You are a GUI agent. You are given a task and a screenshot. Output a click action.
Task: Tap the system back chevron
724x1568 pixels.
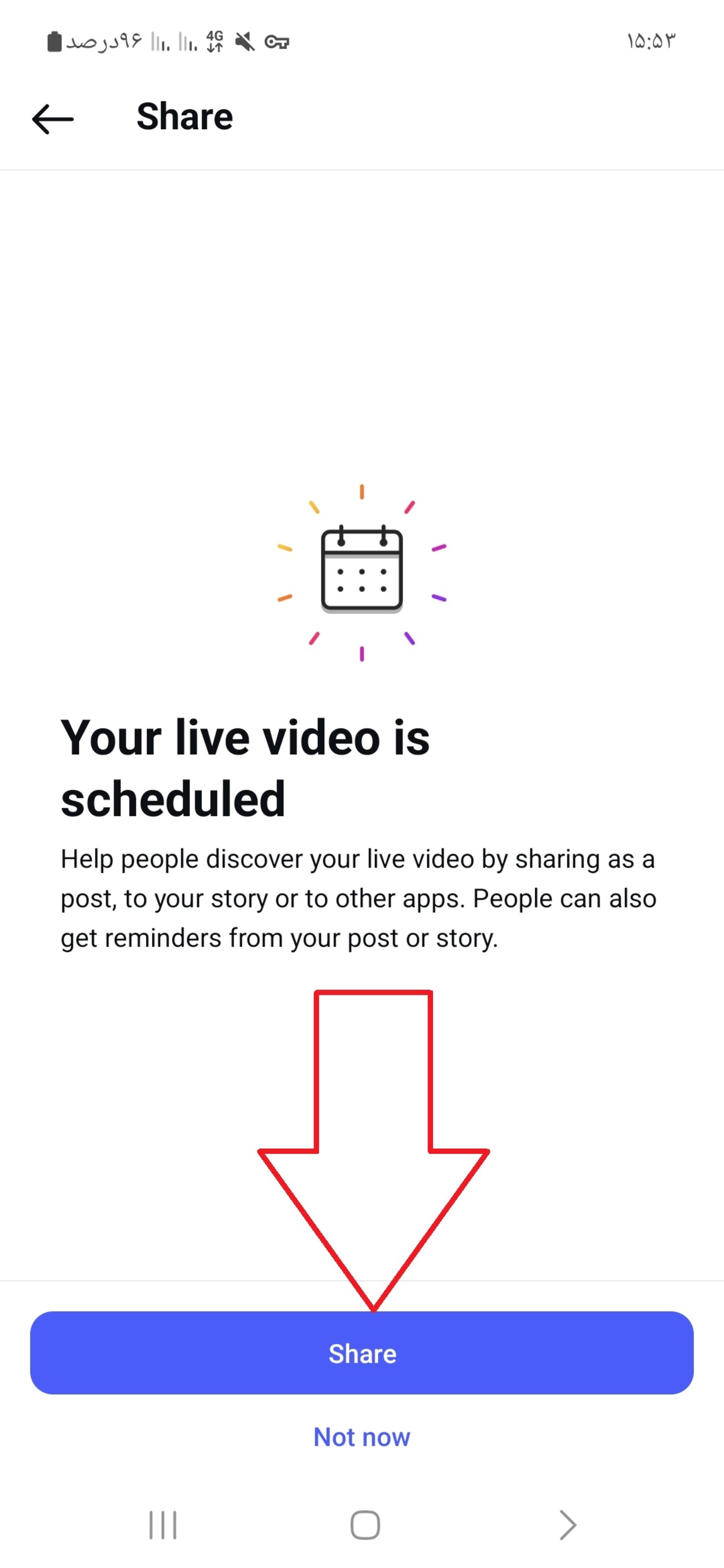pos(568,1525)
